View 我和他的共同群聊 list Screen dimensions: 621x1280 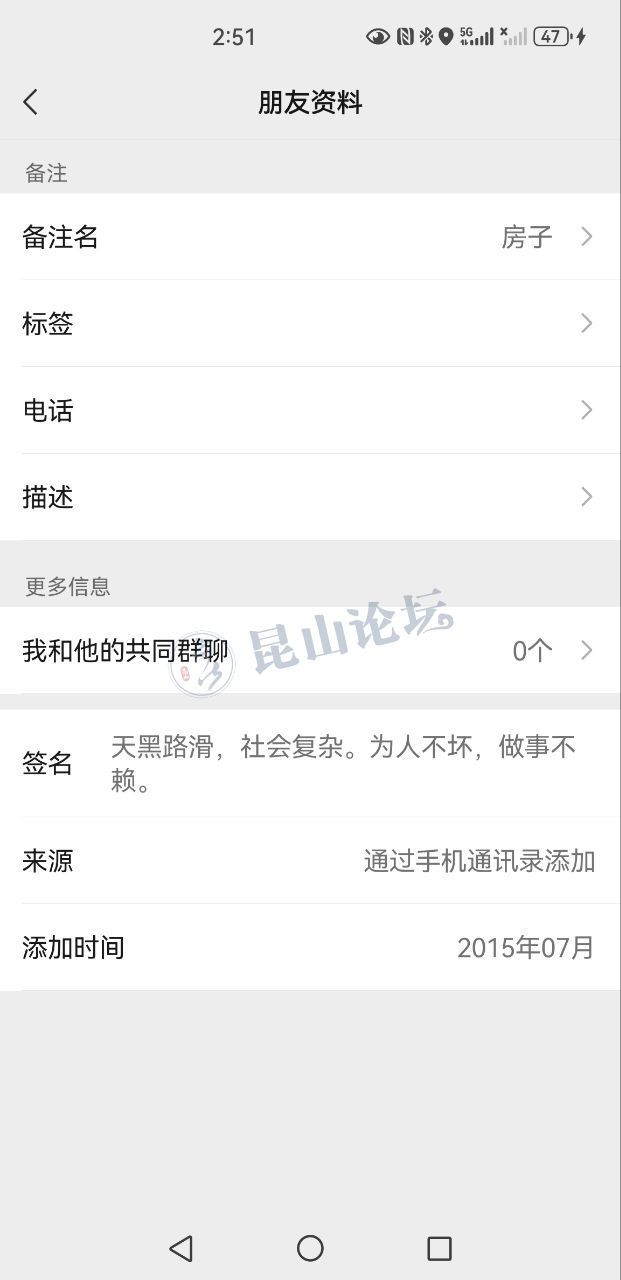tap(310, 651)
